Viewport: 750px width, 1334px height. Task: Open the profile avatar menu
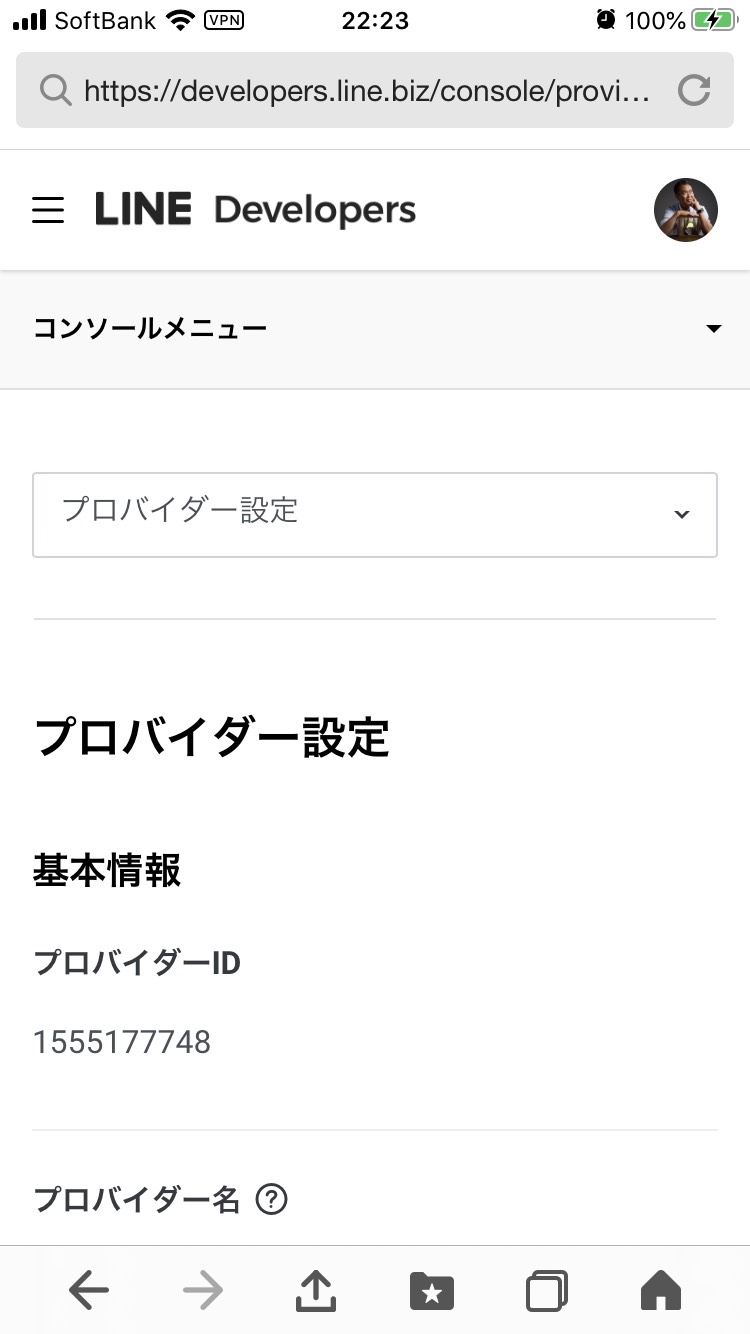686,210
